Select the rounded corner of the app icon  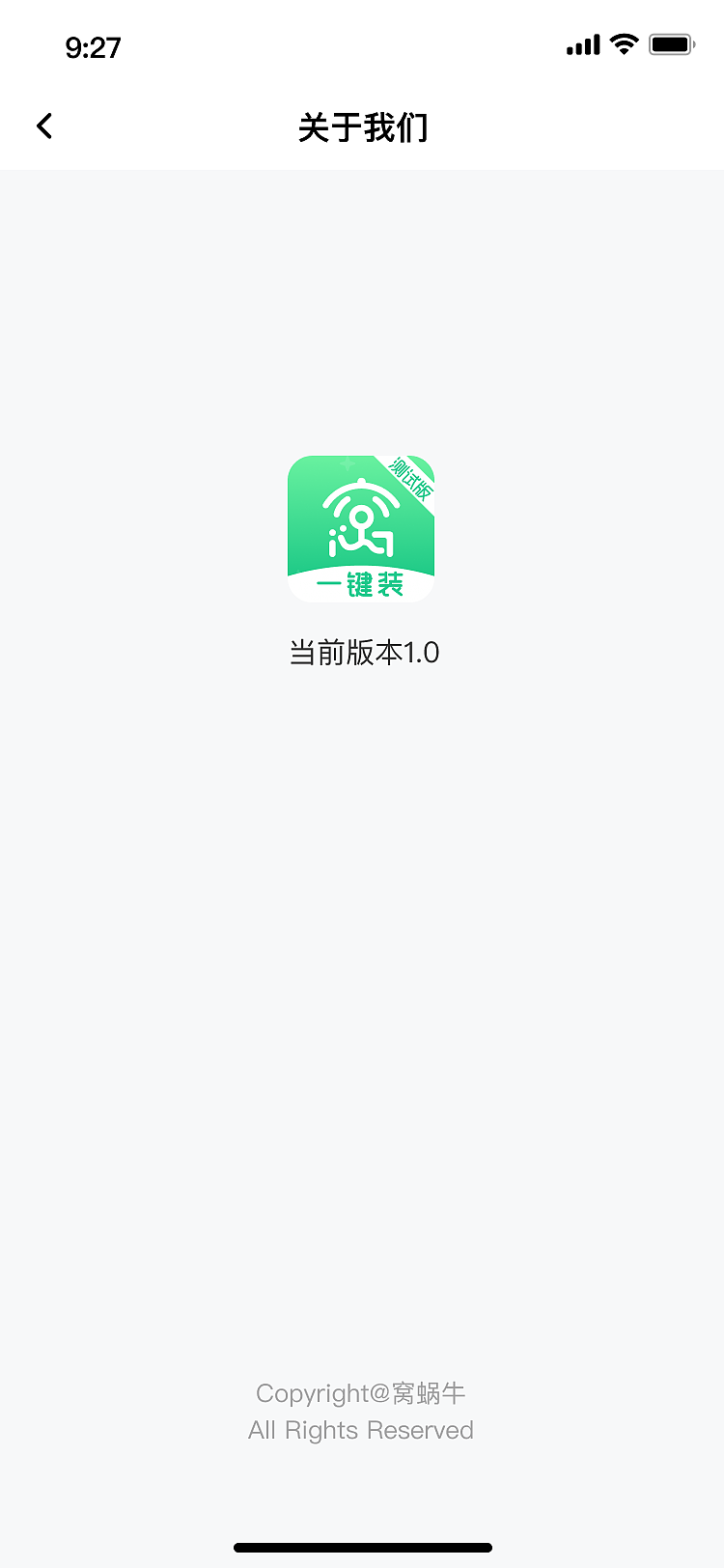[x=296, y=463]
